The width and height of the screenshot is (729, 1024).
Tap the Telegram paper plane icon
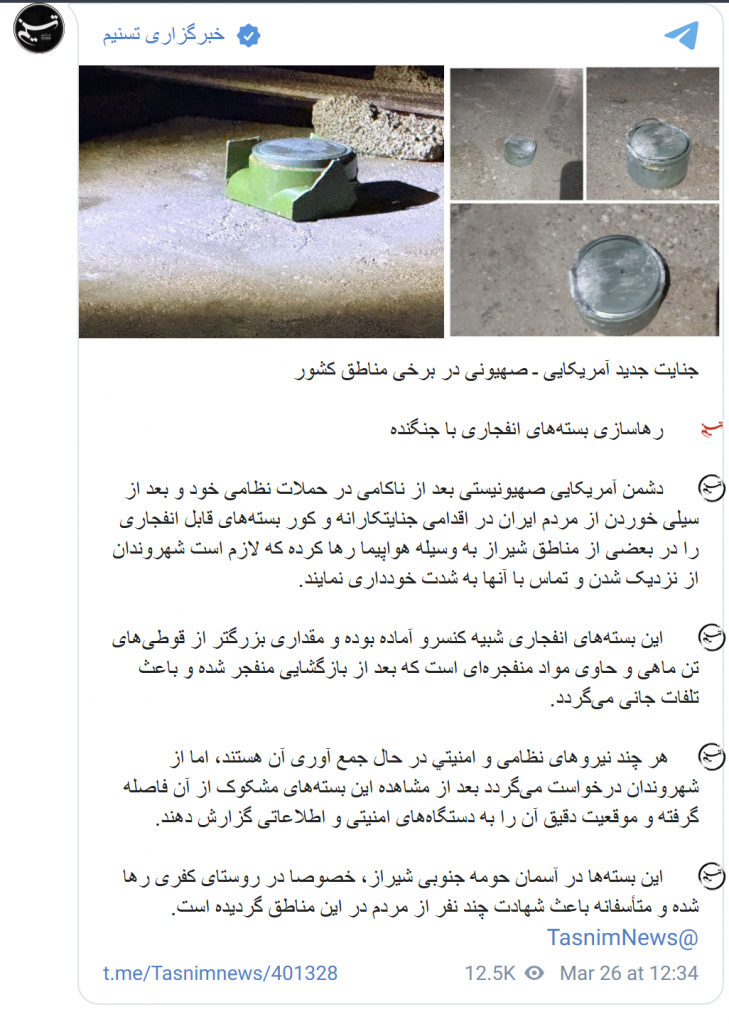coord(682,36)
